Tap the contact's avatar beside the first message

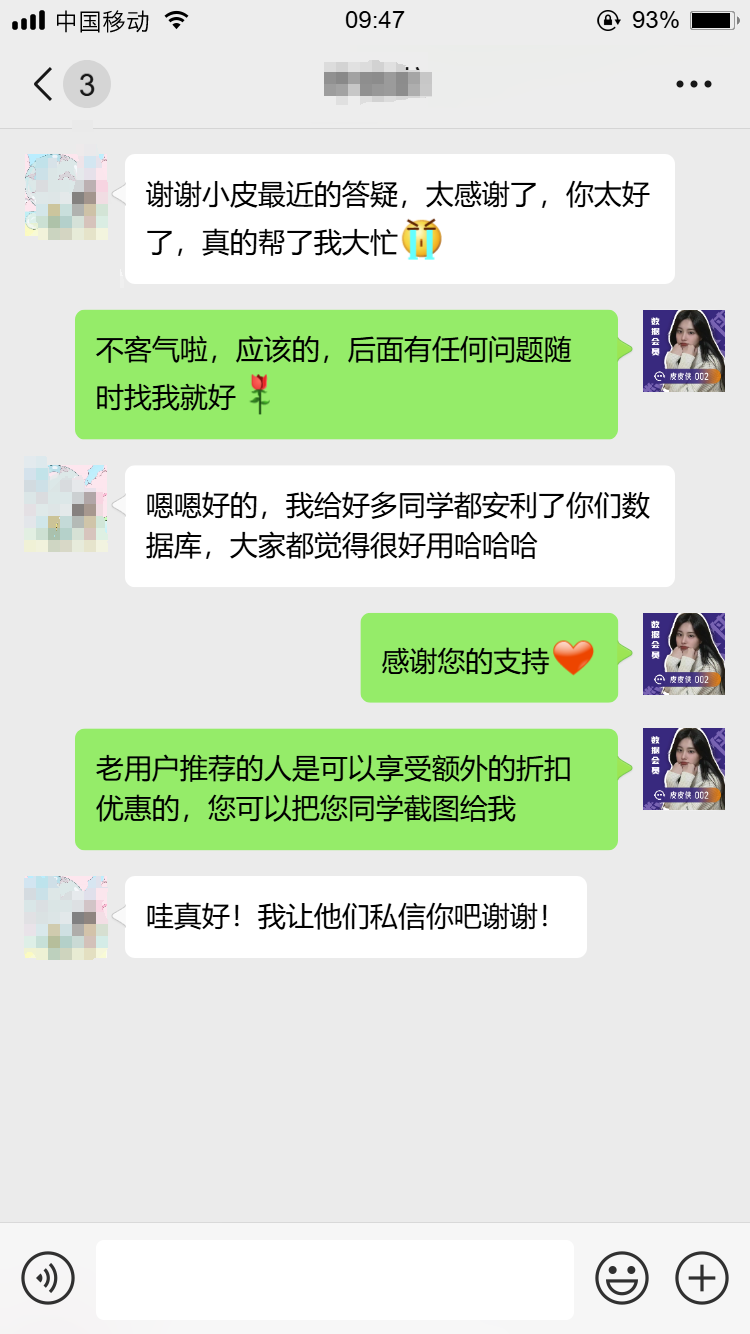point(66,195)
